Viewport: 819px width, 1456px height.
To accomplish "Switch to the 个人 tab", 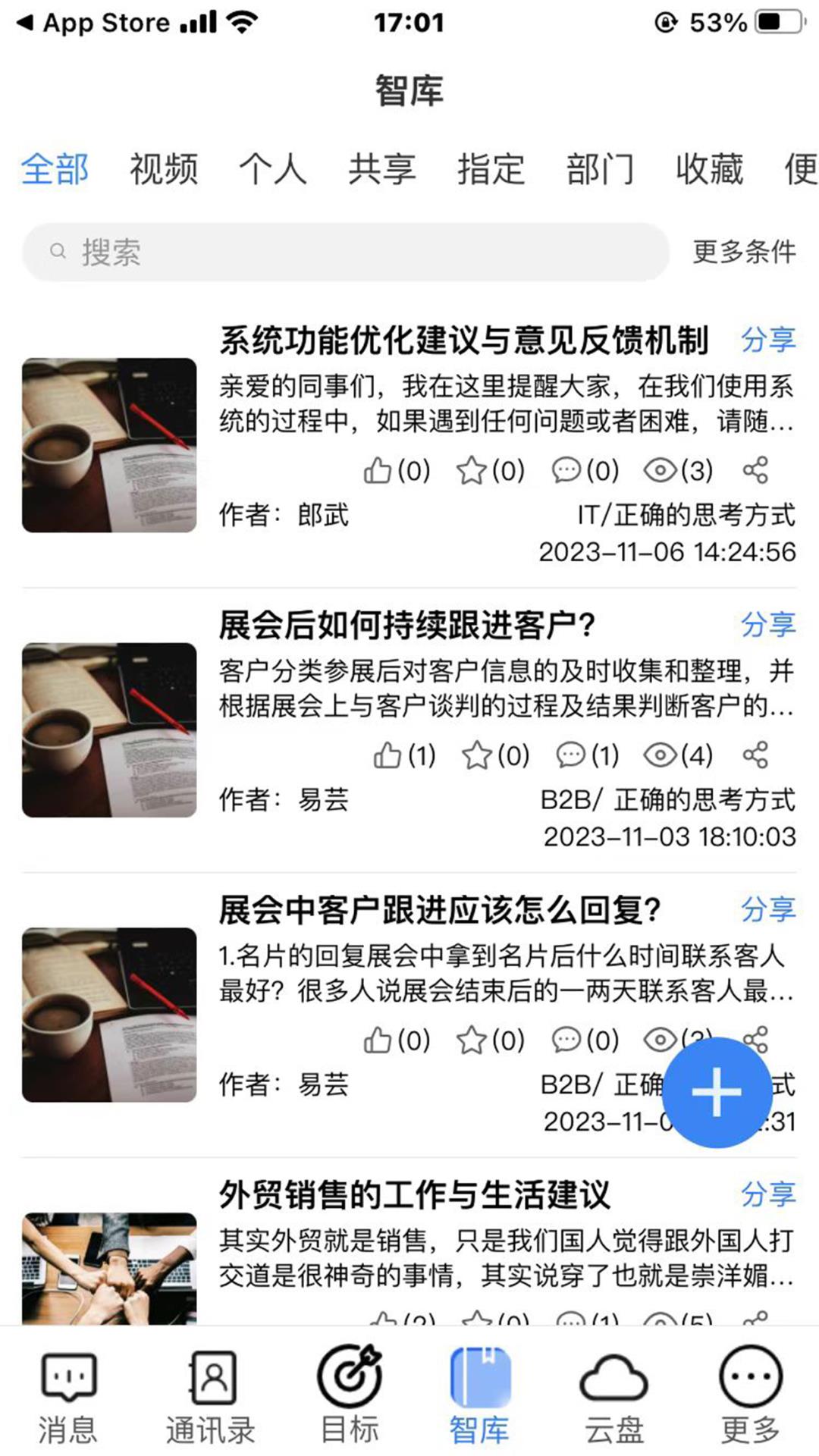I will [273, 168].
